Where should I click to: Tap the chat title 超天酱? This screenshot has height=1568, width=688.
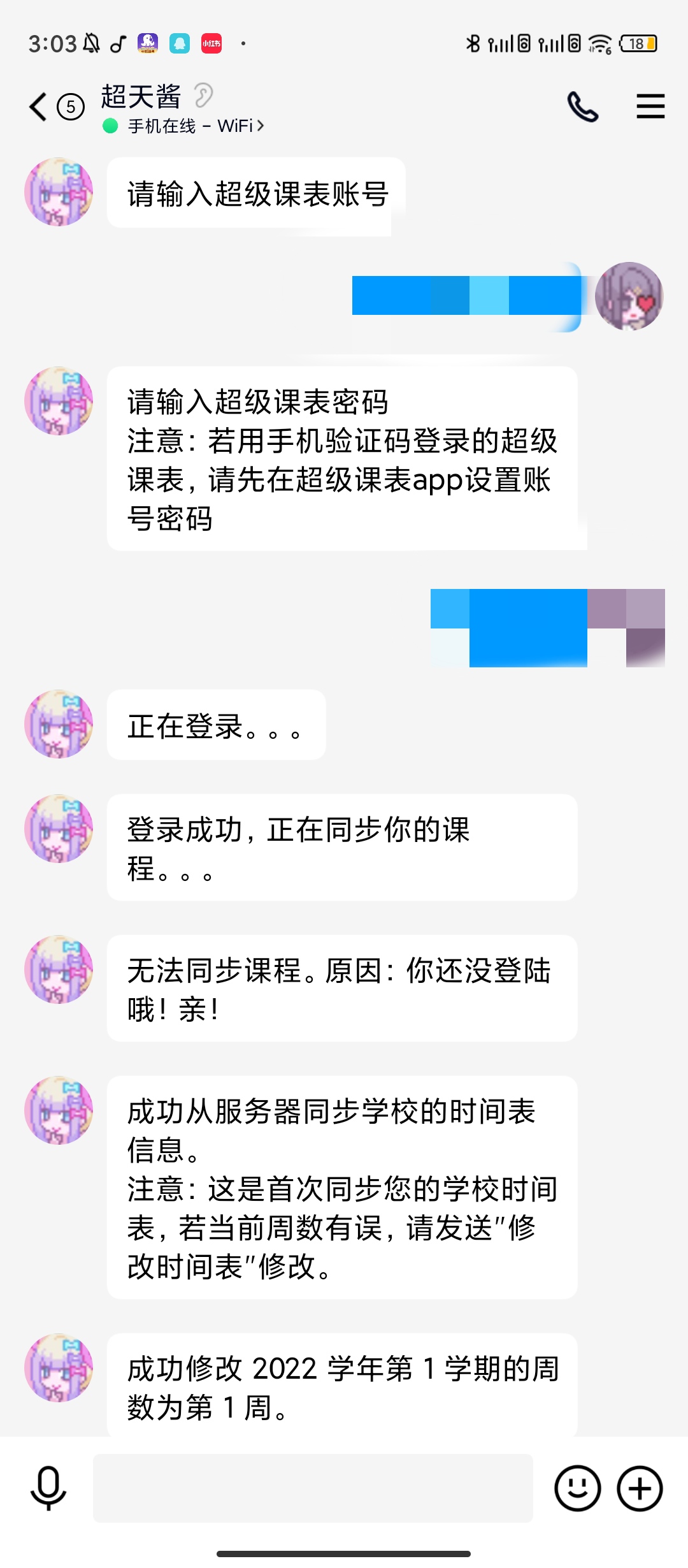pyautogui.click(x=141, y=96)
